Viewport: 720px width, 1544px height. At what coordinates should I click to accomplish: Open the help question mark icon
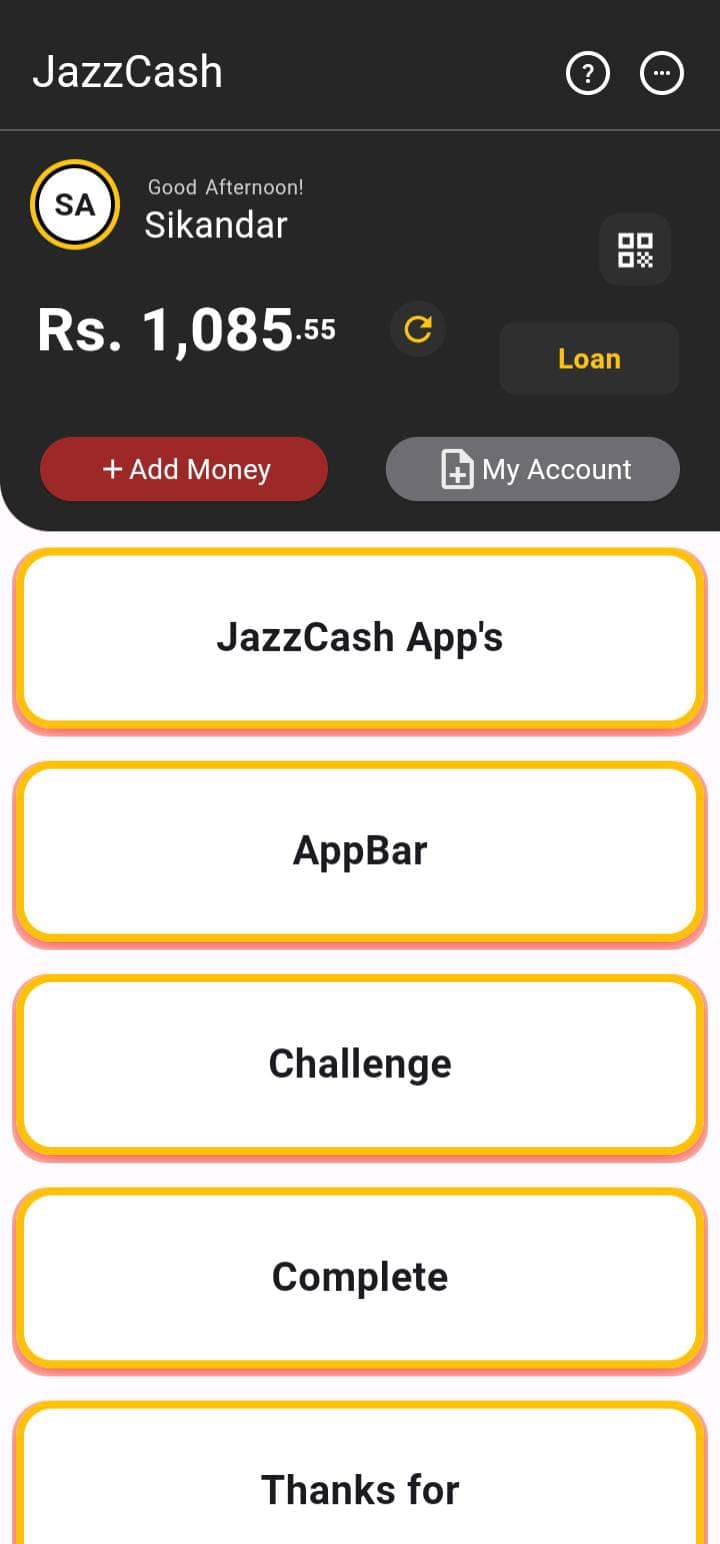(x=587, y=73)
